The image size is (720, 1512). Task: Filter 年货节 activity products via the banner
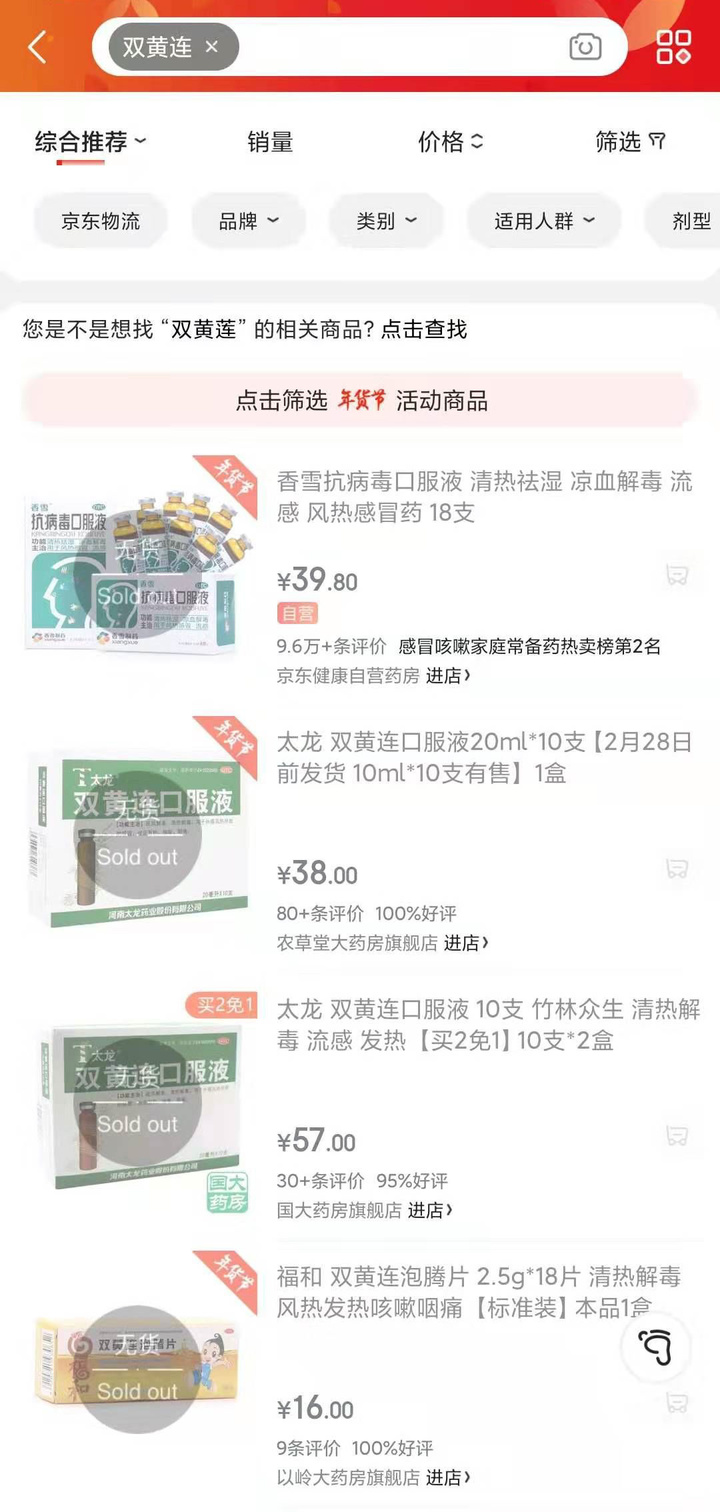(360, 401)
